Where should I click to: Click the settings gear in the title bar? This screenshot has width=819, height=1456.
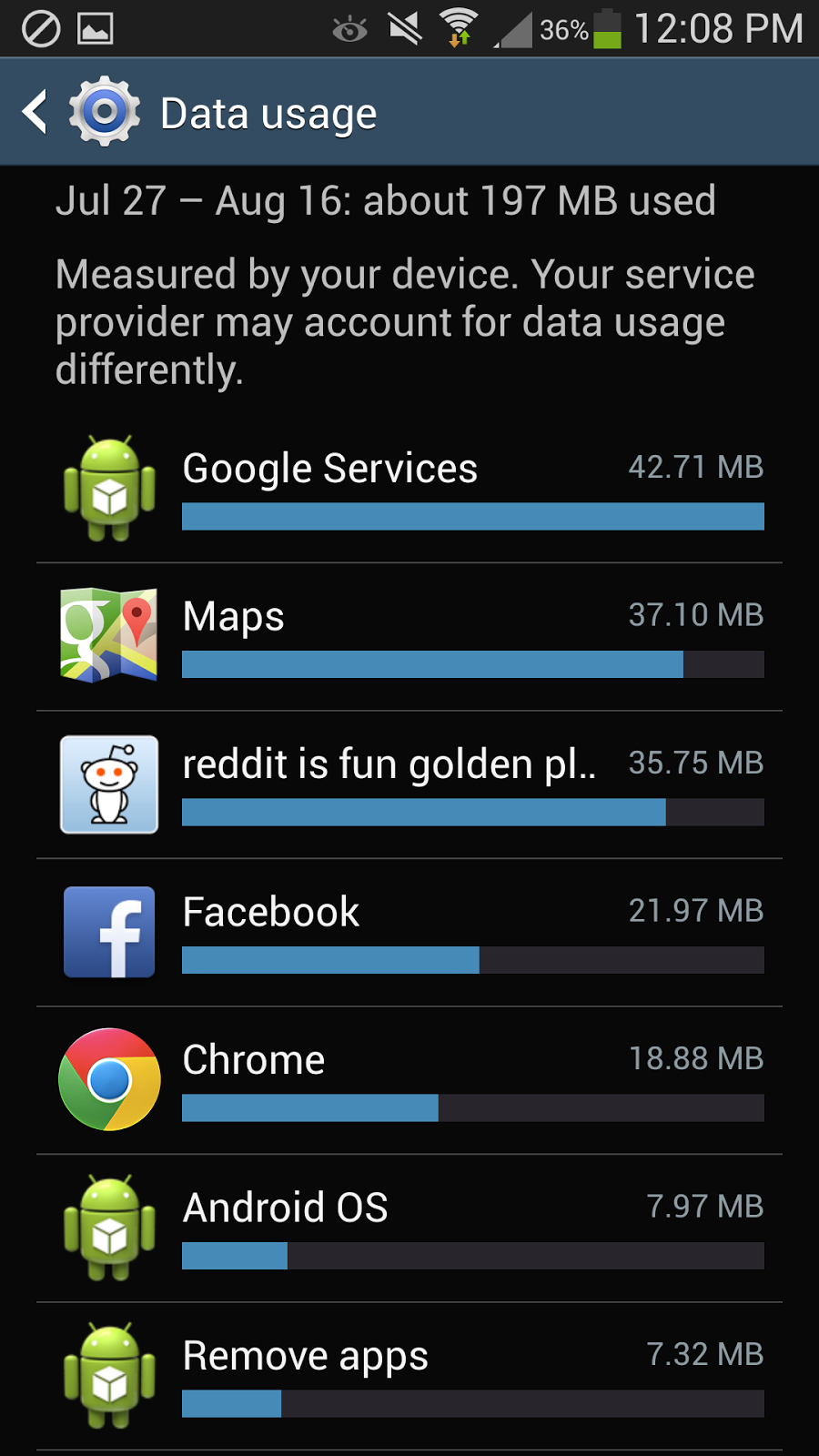click(x=103, y=111)
